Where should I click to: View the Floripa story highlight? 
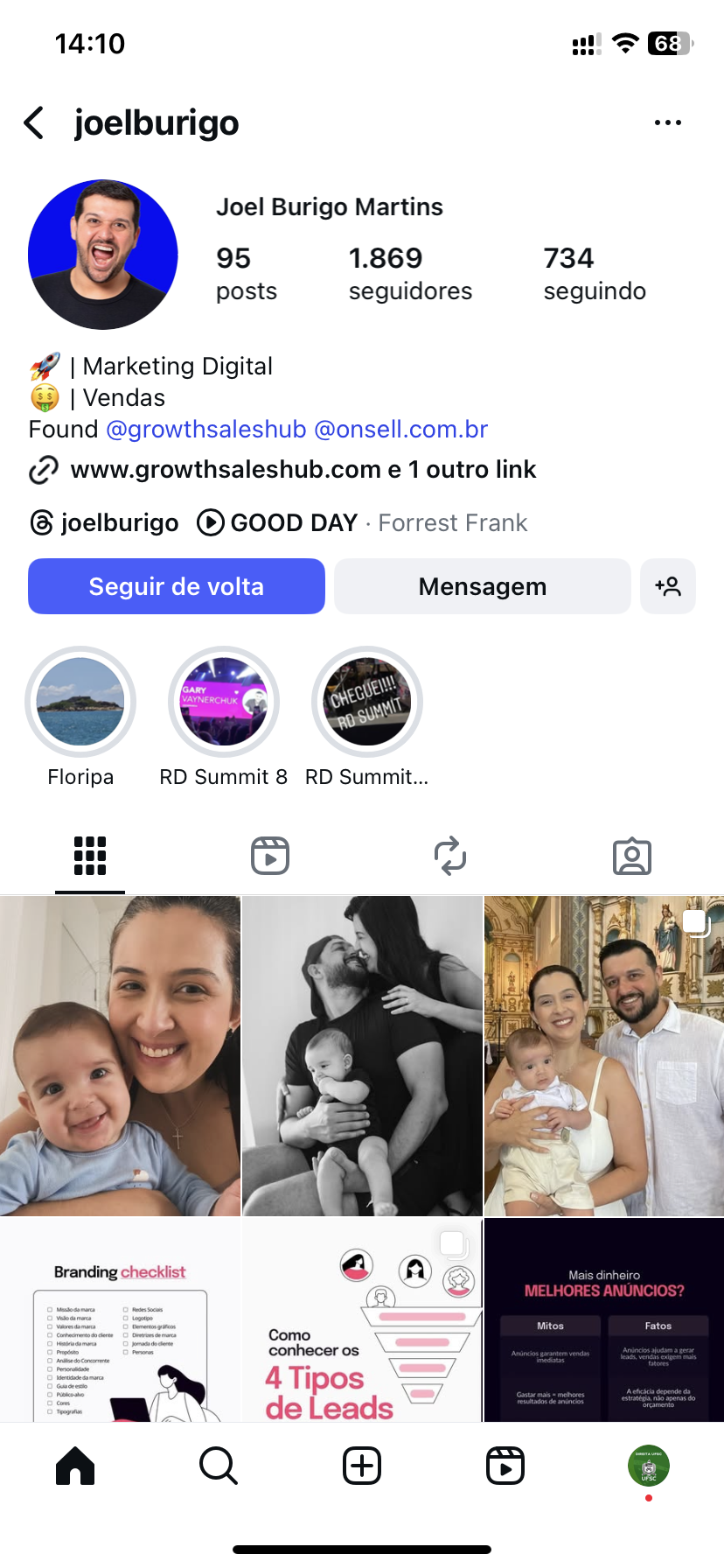80,702
